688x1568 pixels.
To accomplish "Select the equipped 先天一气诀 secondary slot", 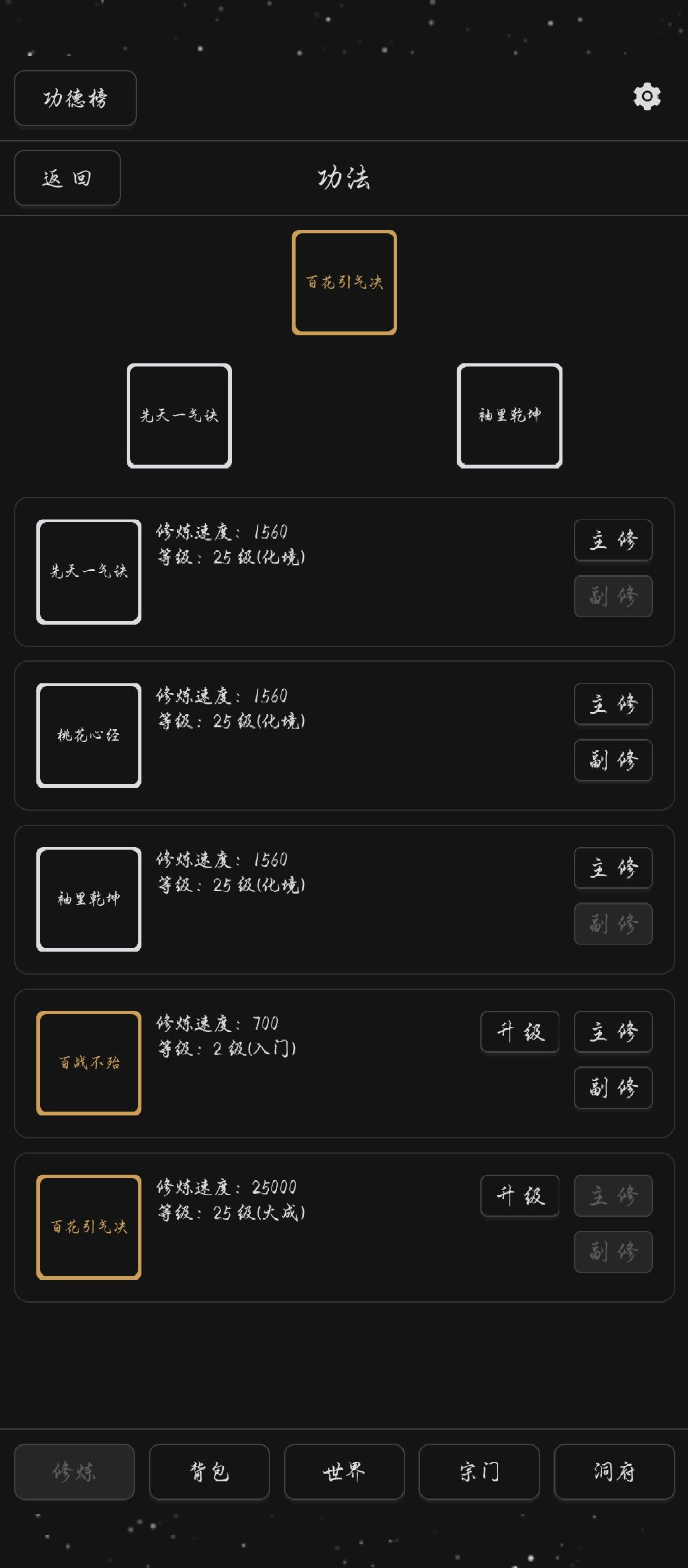I will coord(179,416).
